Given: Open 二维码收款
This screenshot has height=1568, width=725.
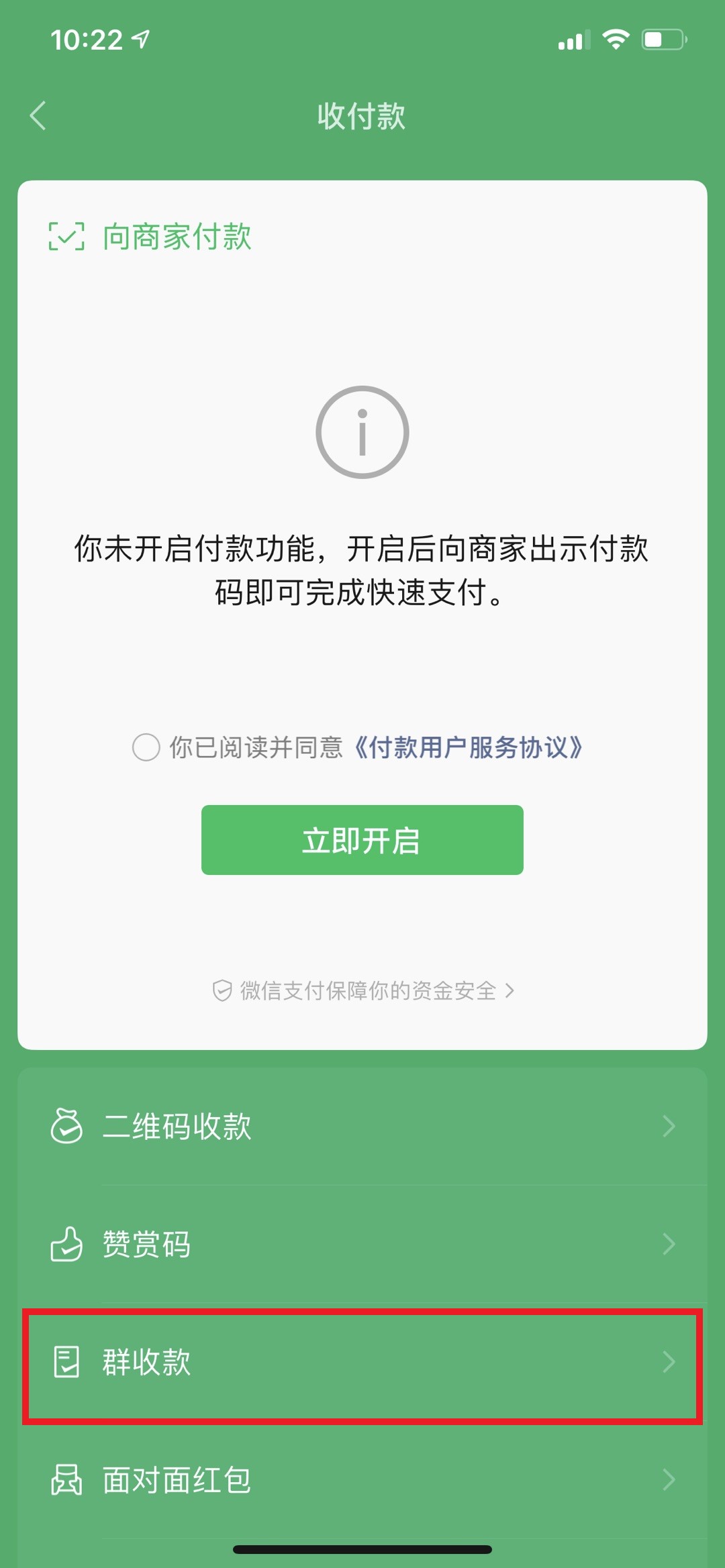Looking at the screenshot, I should click(x=362, y=1126).
